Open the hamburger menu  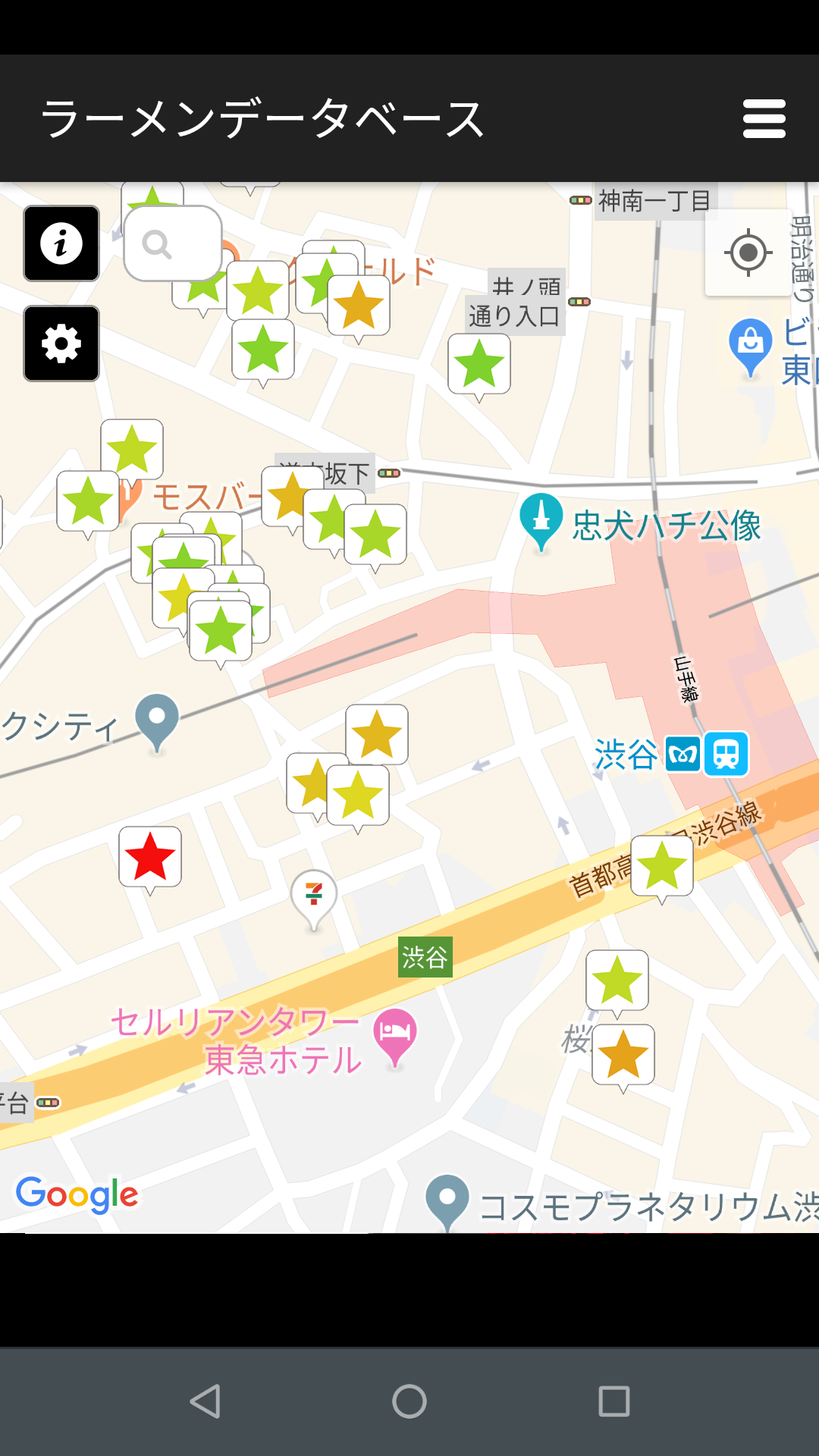[x=764, y=118]
